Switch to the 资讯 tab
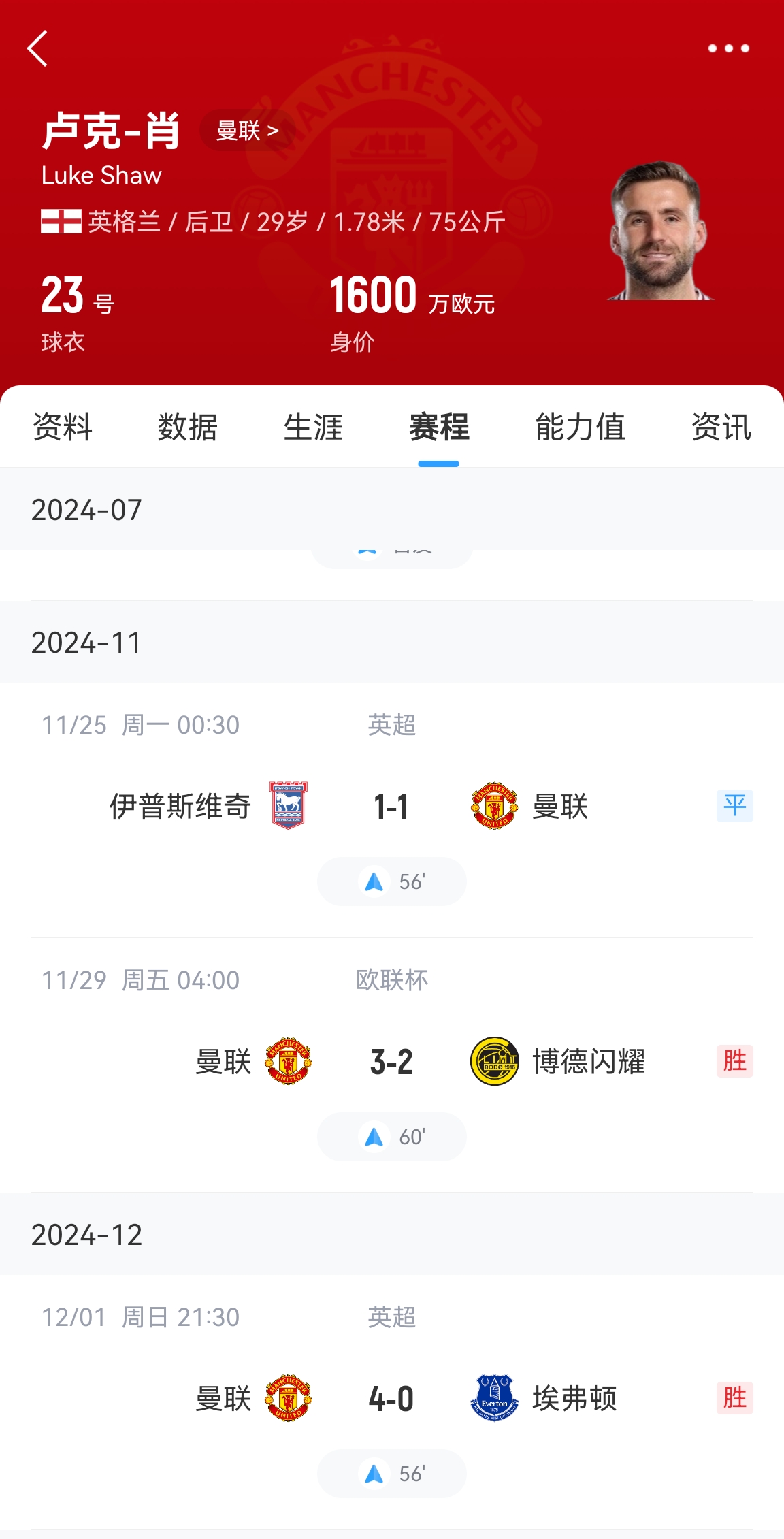Image resolution: width=784 pixels, height=1539 pixels. coord(721,427)
